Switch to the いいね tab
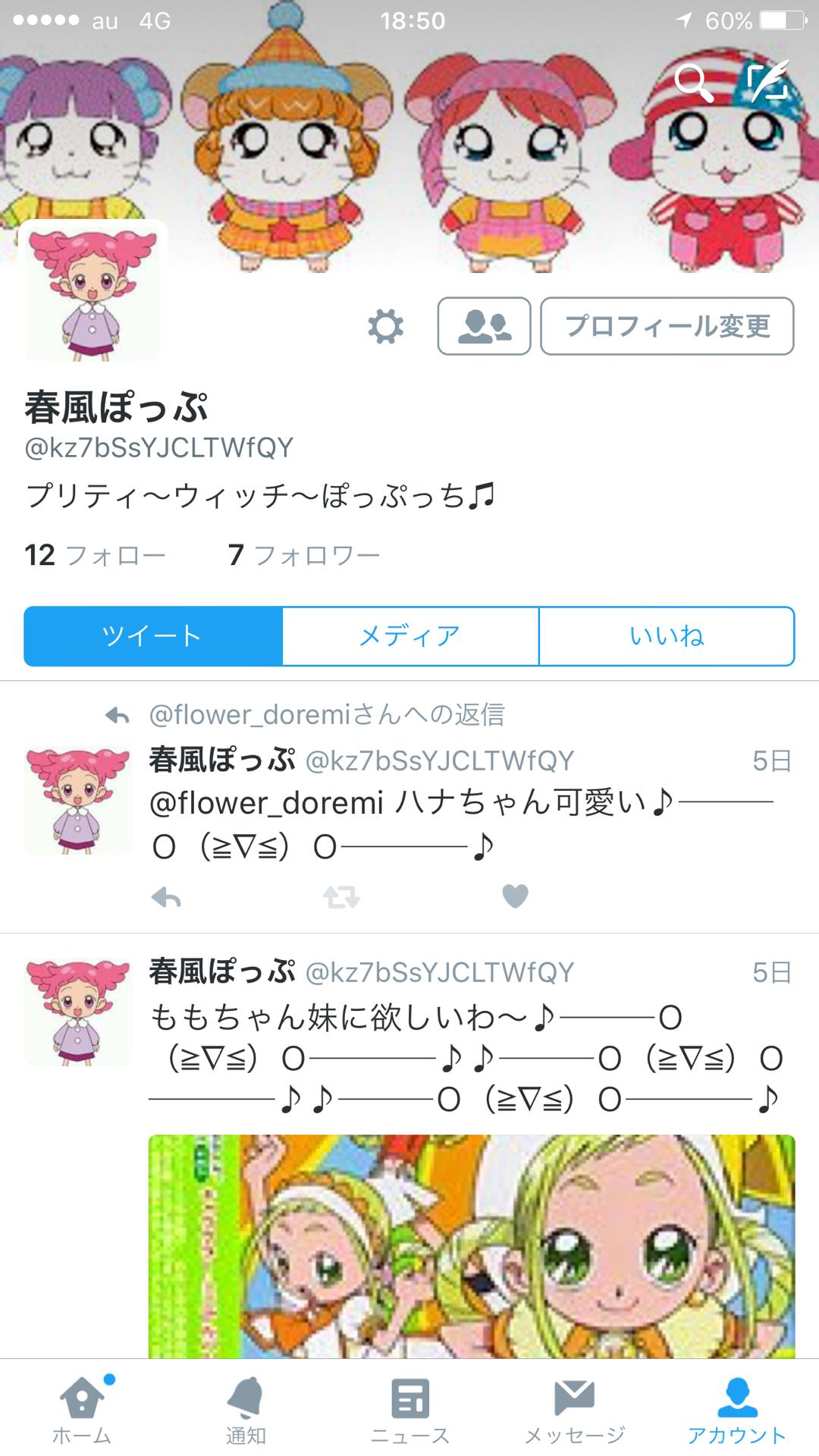This screenshot has width=819, height=1456. point(667,636)
